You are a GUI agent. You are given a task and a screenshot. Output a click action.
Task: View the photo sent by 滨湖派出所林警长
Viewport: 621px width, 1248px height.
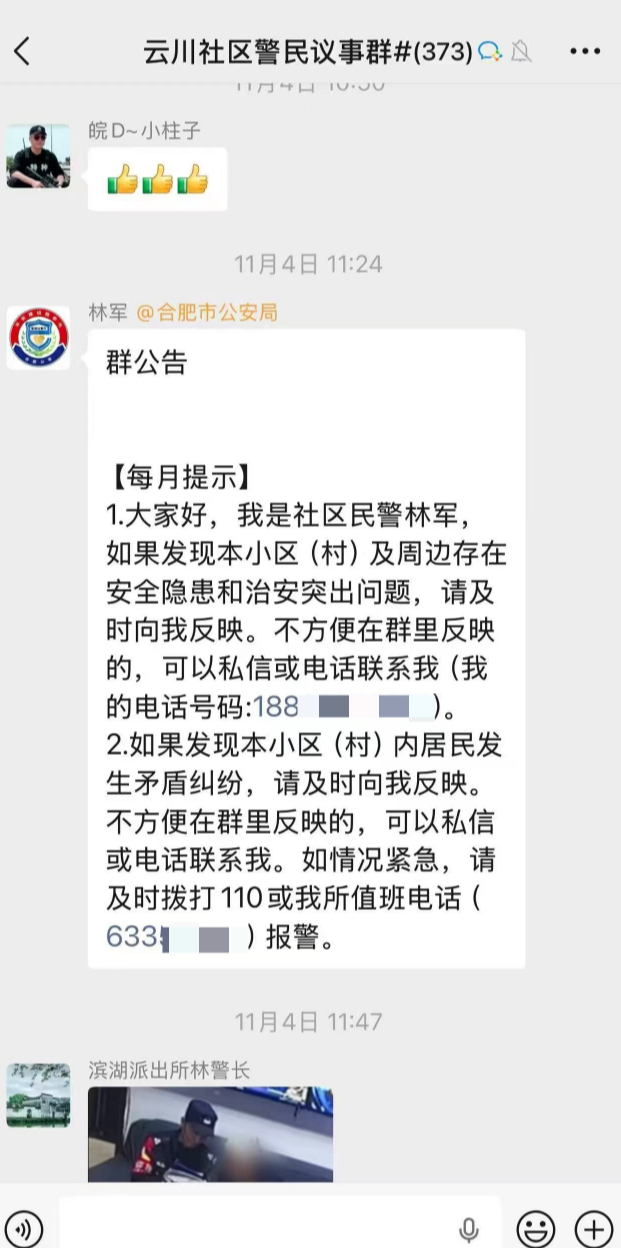pos(210,1133)
